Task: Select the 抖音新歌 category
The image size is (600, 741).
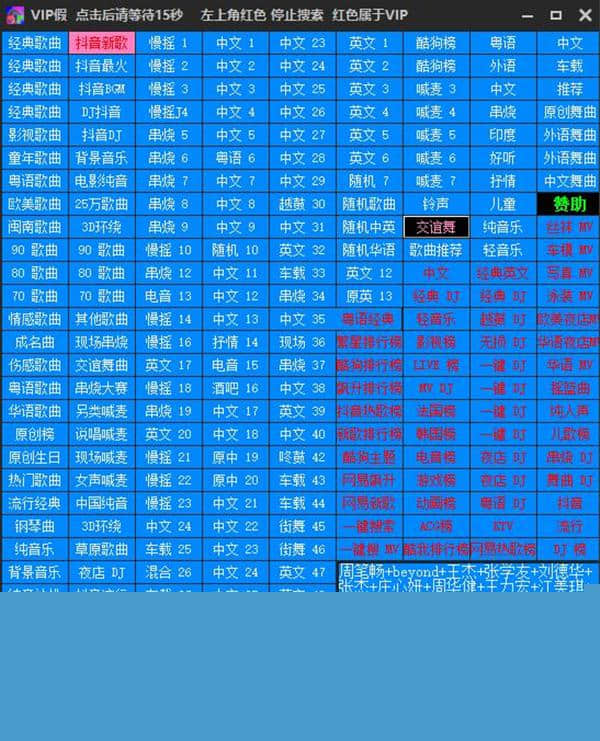Action: click(x=101, y=43)
